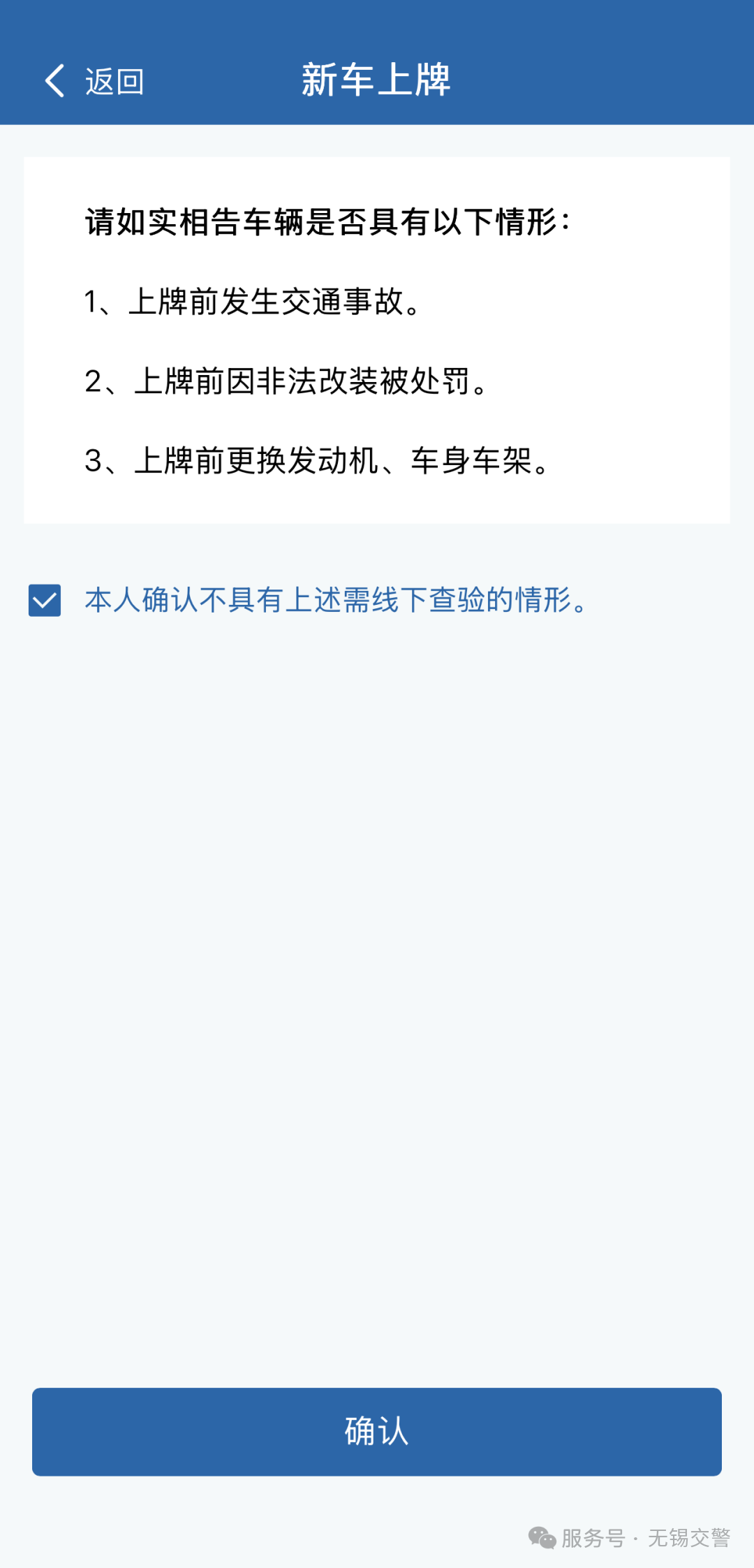This screenshot has width=754, height=1568.
Task: Go back using the 返回 button
Action: (94, 81)
